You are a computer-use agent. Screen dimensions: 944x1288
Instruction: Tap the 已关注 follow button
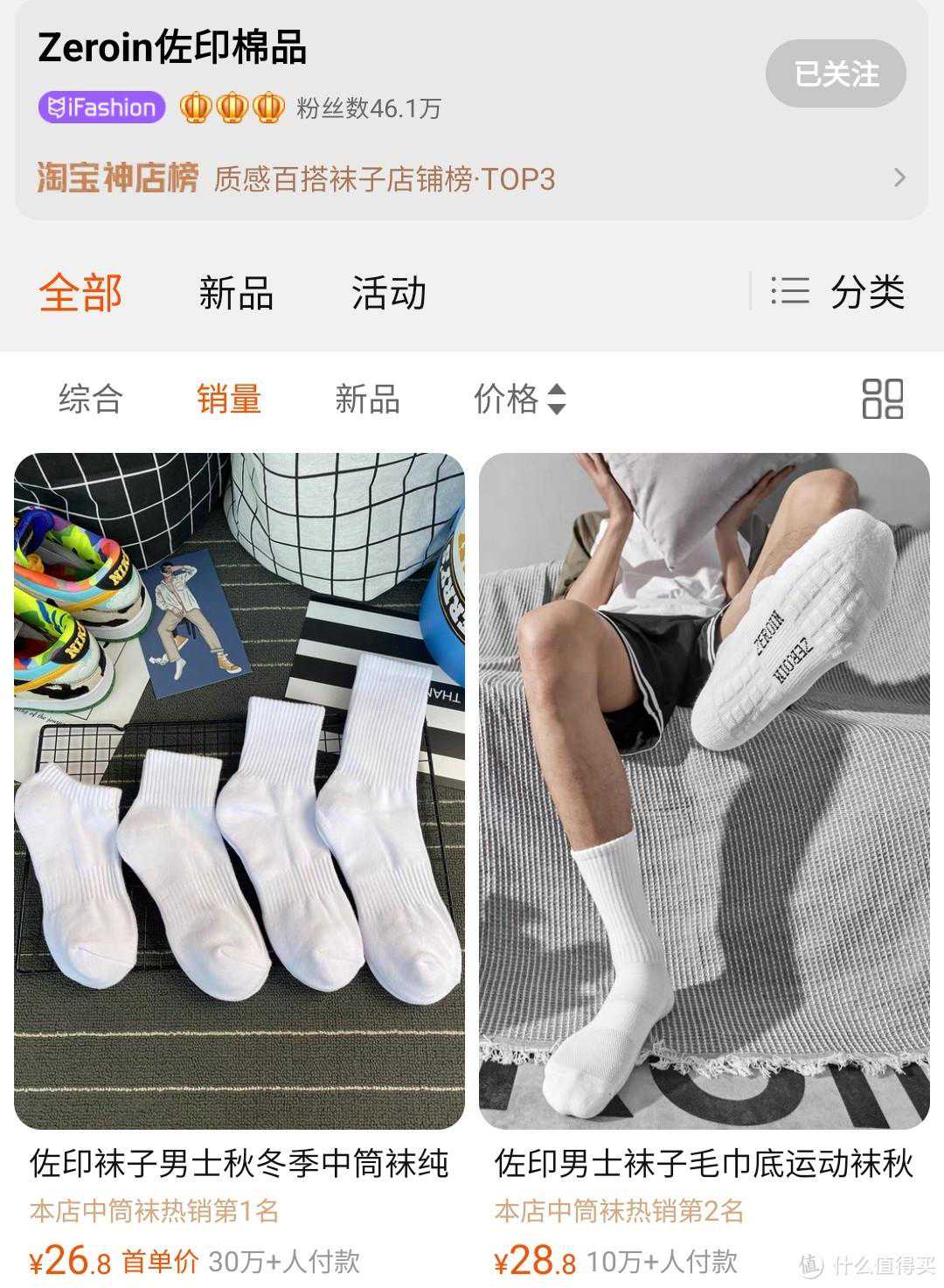(x=835, y=73)
